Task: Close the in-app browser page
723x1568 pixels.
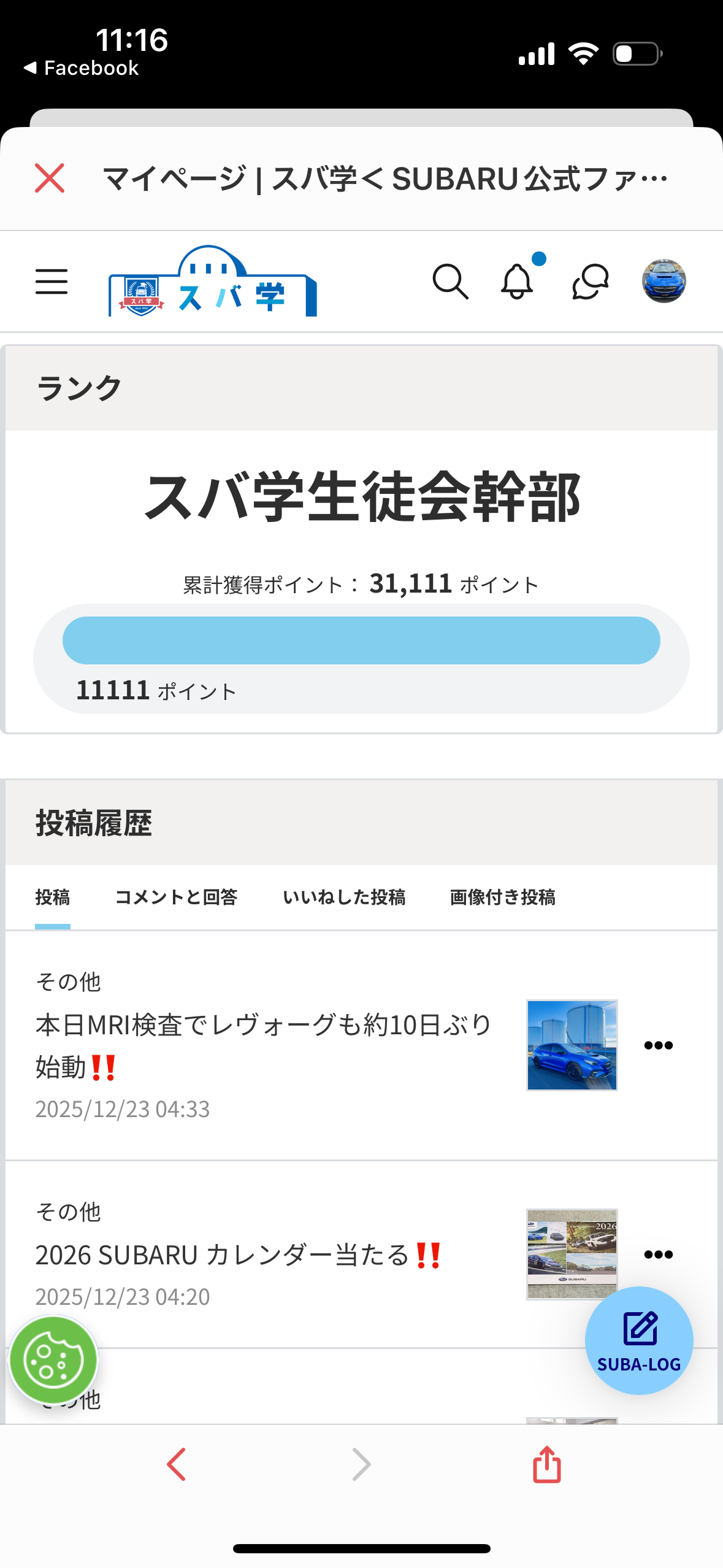Action: pyautogui.click(x=50, y=179)
